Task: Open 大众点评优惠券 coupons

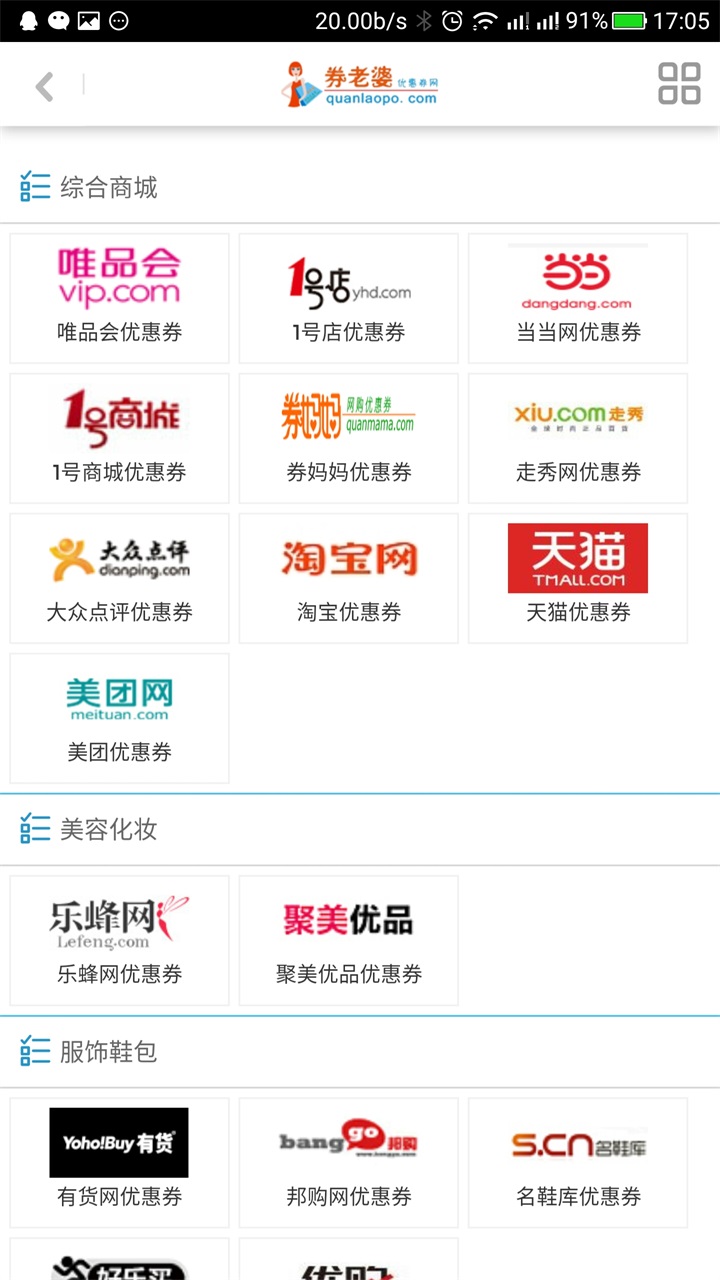Action: click(x=119, y=578)
